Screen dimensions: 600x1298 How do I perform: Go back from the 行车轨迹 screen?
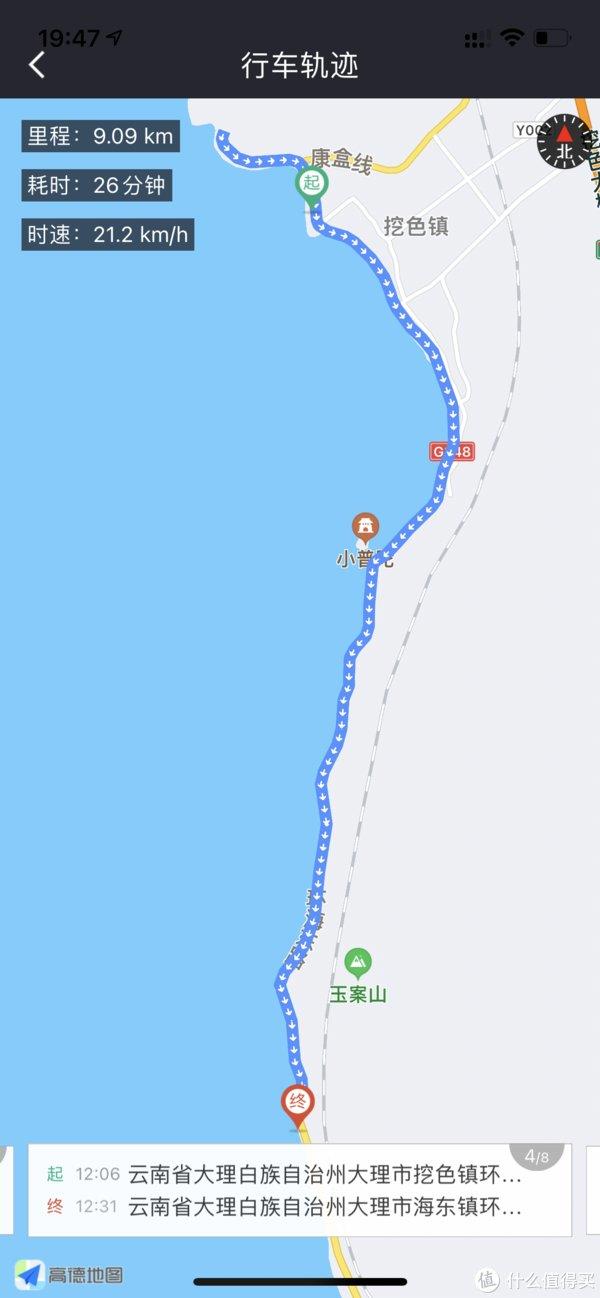tap(37, 66)
